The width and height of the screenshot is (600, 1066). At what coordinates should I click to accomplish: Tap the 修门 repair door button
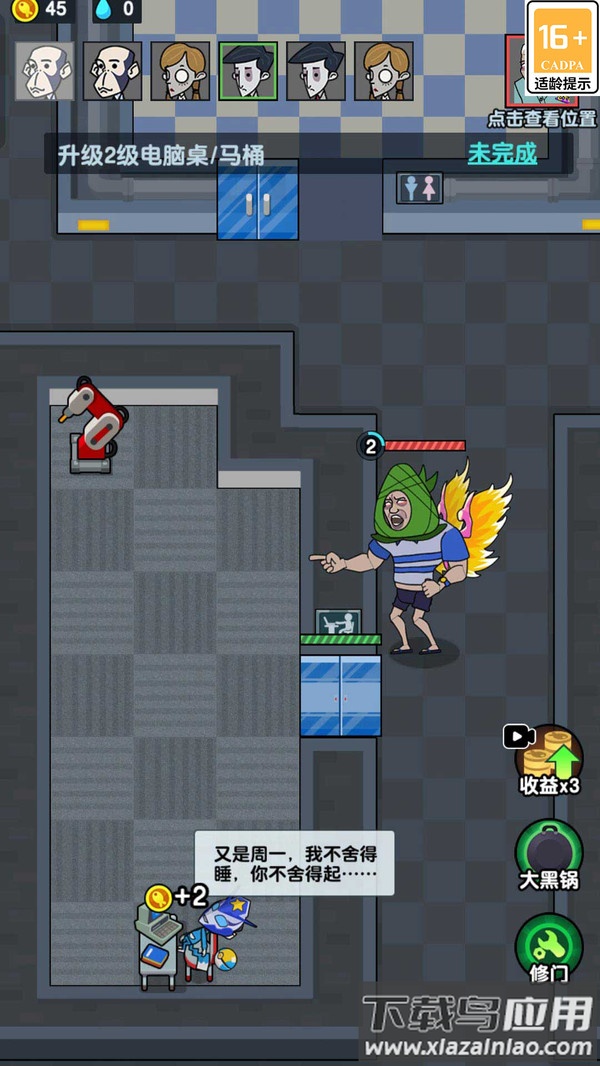point(548,948)
